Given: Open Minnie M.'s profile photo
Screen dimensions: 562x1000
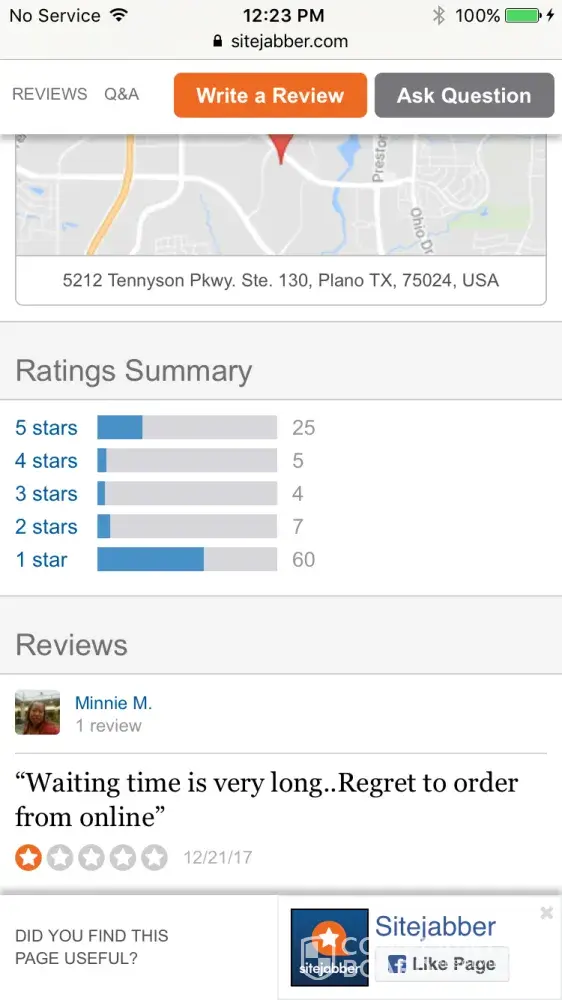Looking at the screenshot, I should pyautogui.click(x=38, y=712).
